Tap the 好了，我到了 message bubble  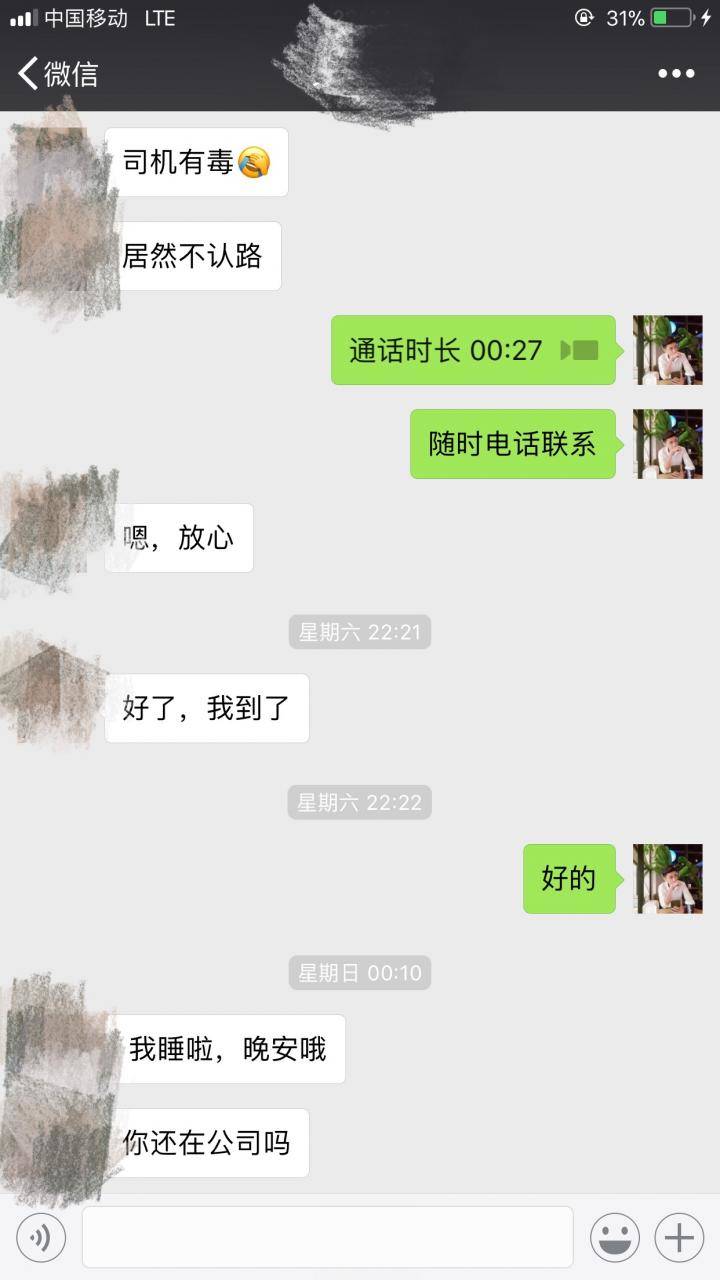point(205,707)
